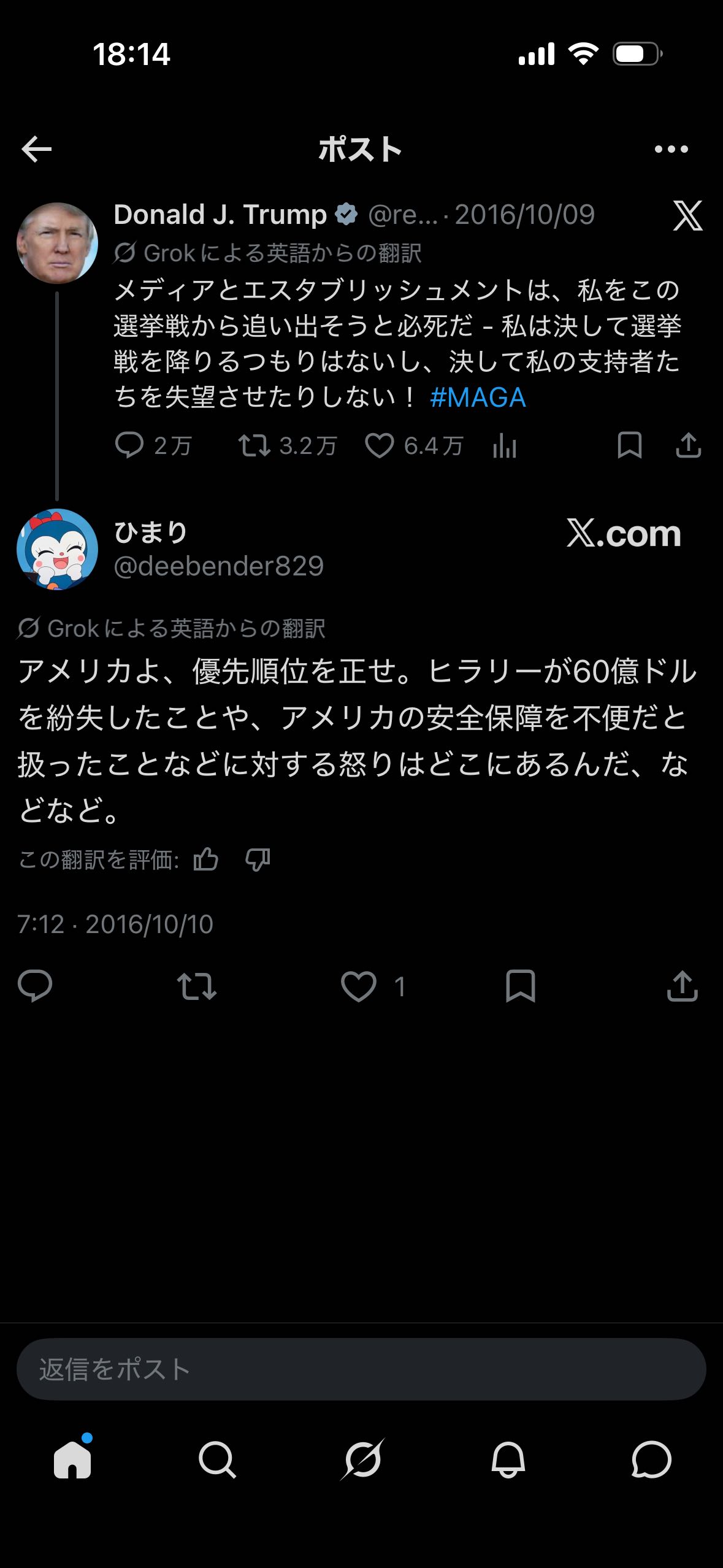View analytics on Trump's post
Viewport: 723px width, 1568px height.
click(x=504, y=446)
